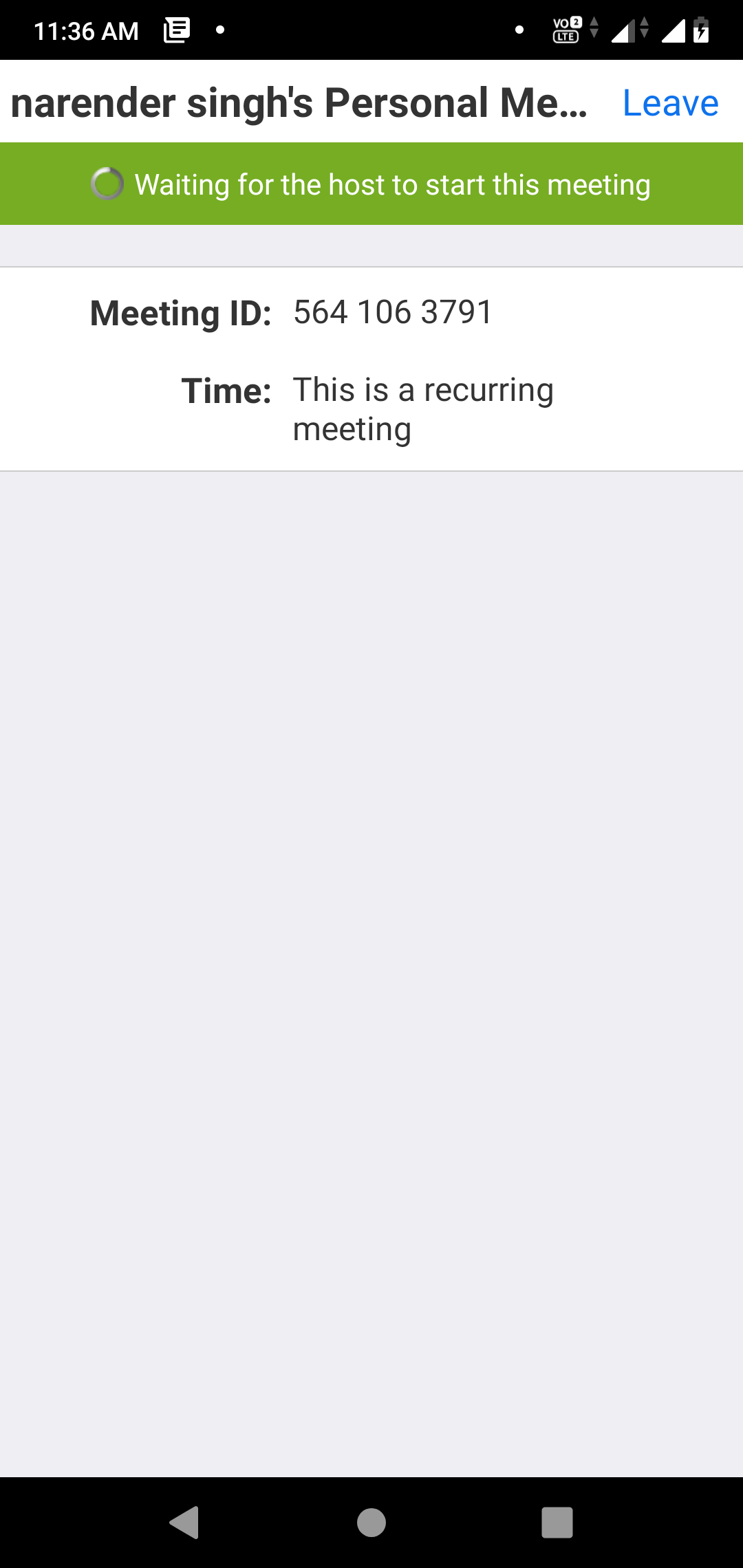Open recent apps overview

click(x=557, y=1522)
